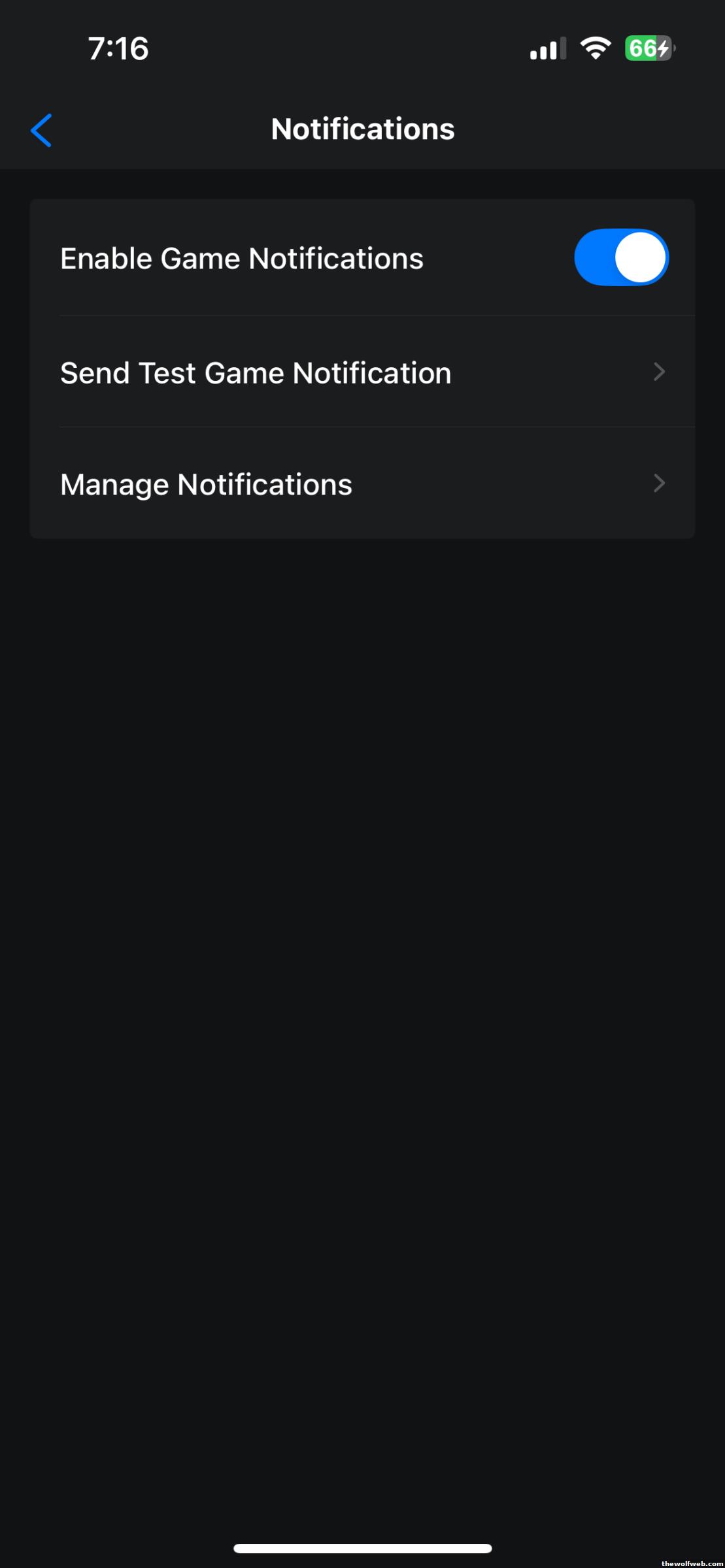Open Manage Notifications
This screenshot has height=1568, width=725.
click(362, 484)
